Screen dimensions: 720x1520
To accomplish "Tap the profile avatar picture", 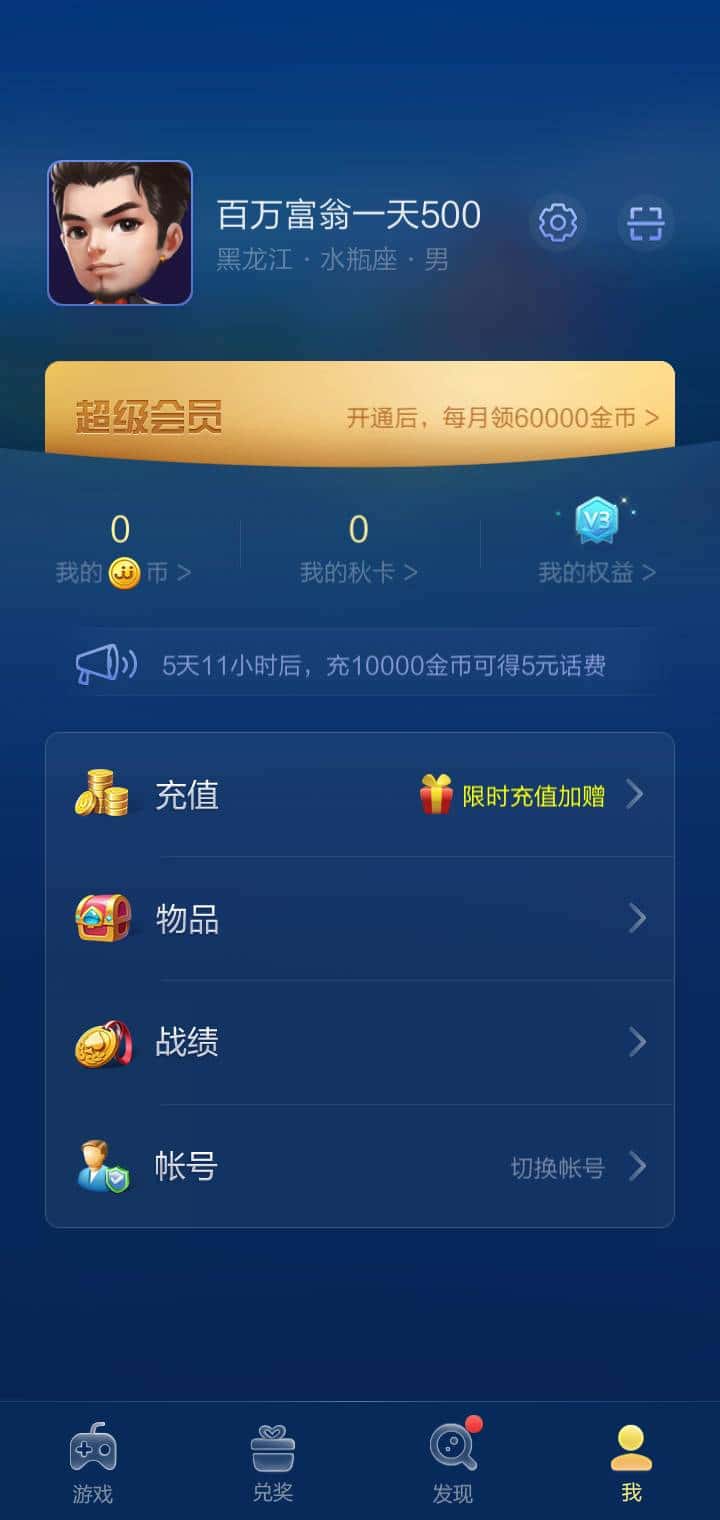I will point(120,233).
